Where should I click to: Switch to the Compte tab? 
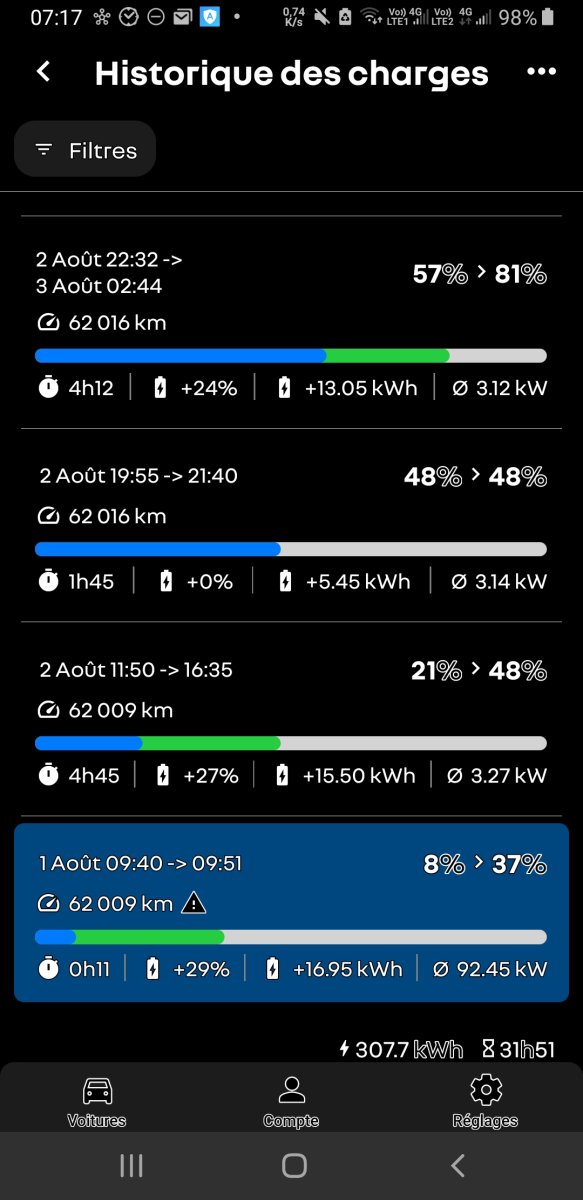pyautogui.click(x=291, y=1101)
